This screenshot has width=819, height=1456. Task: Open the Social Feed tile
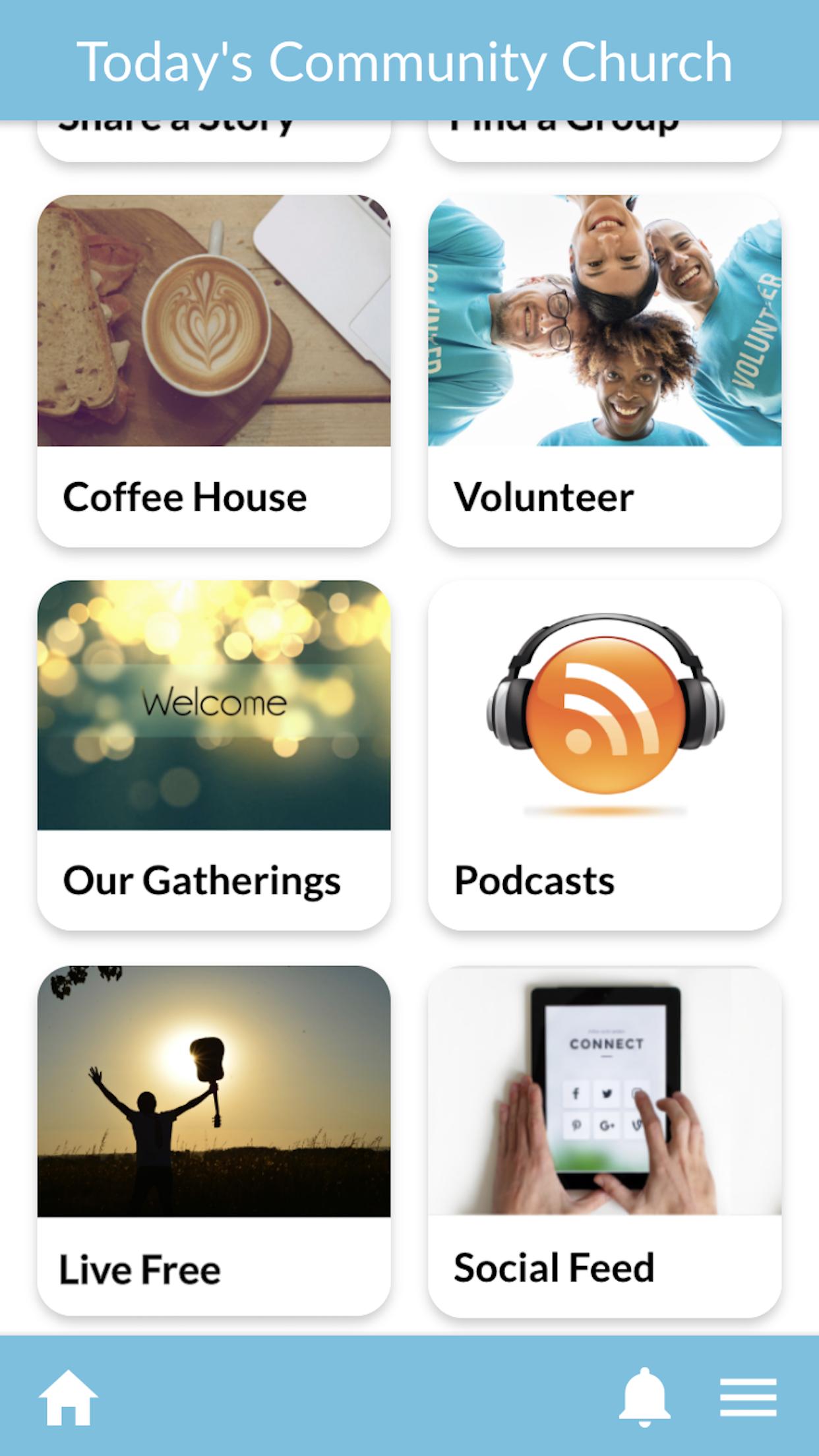(605, 1141)
